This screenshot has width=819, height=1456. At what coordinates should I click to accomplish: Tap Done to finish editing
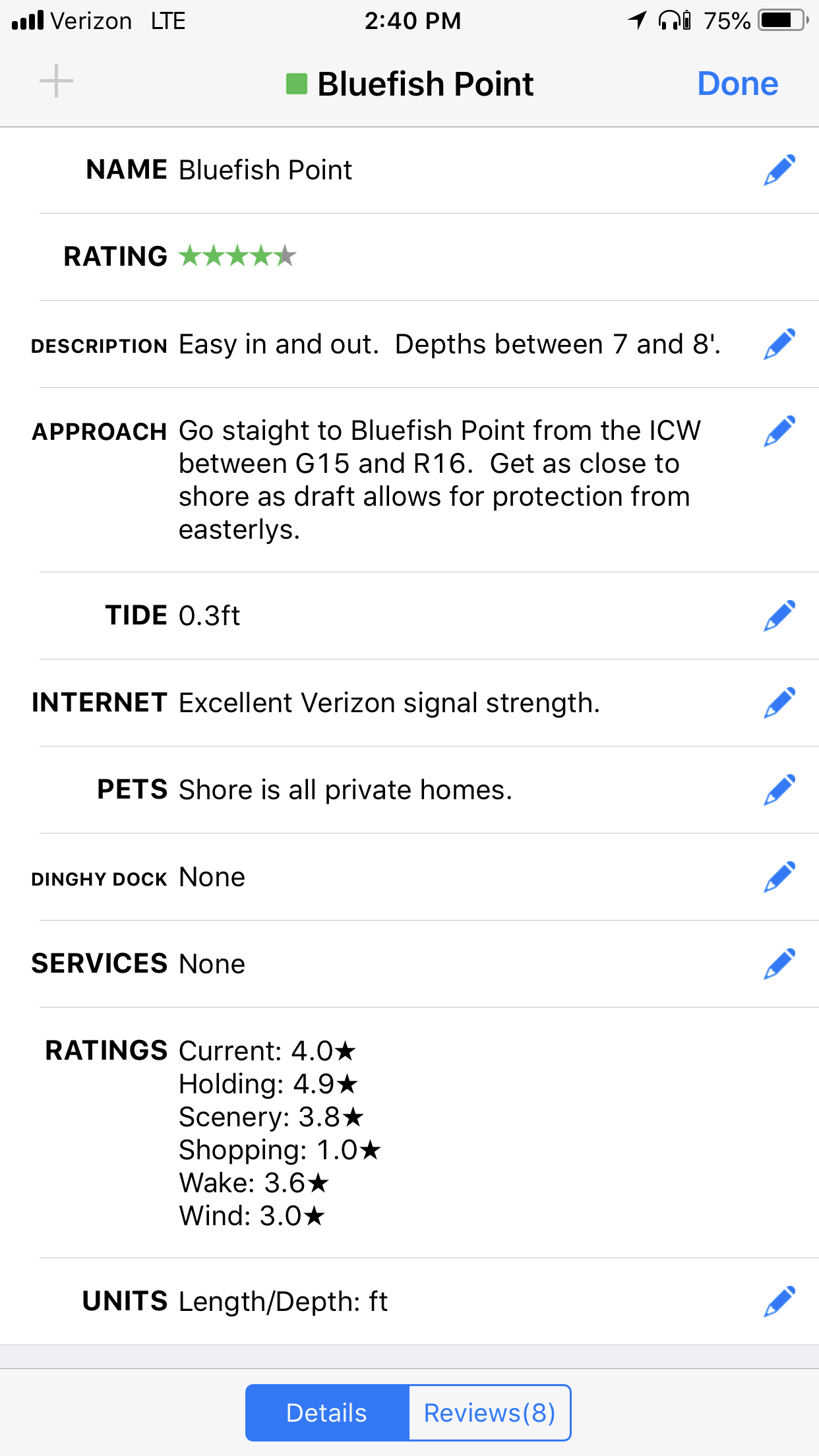737,84
